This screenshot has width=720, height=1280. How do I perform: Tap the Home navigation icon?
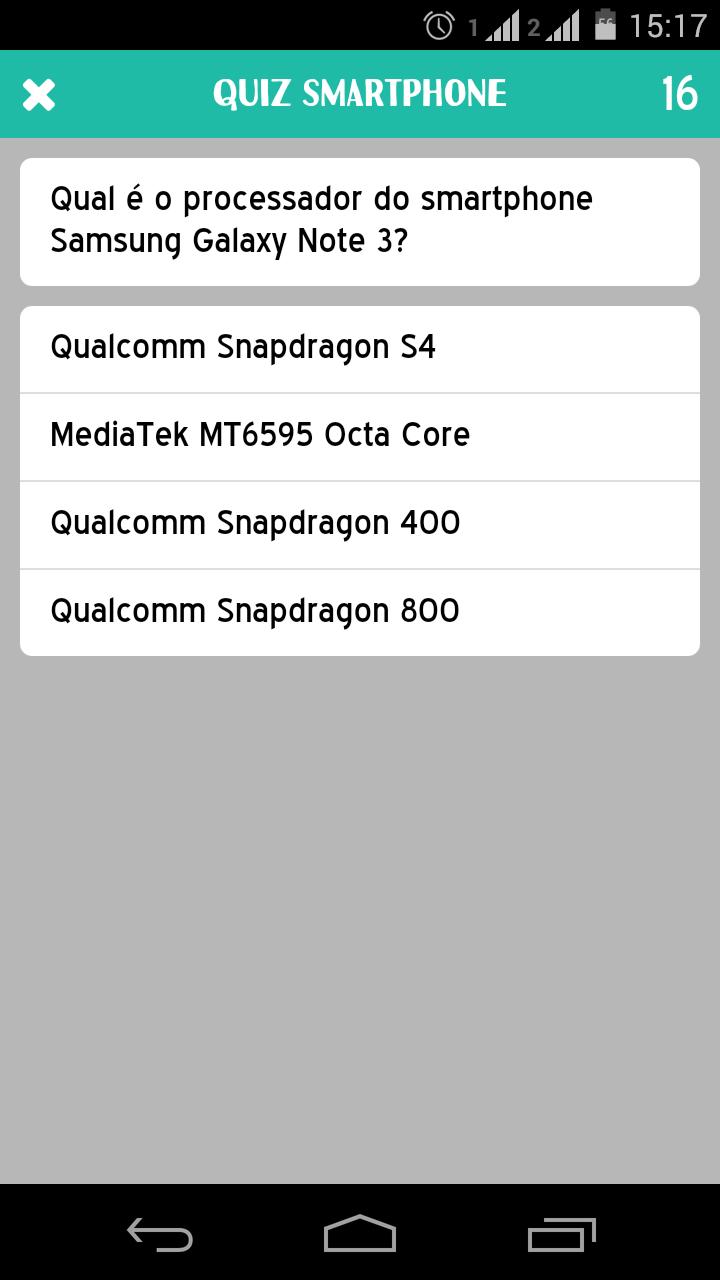[359, 1233]
